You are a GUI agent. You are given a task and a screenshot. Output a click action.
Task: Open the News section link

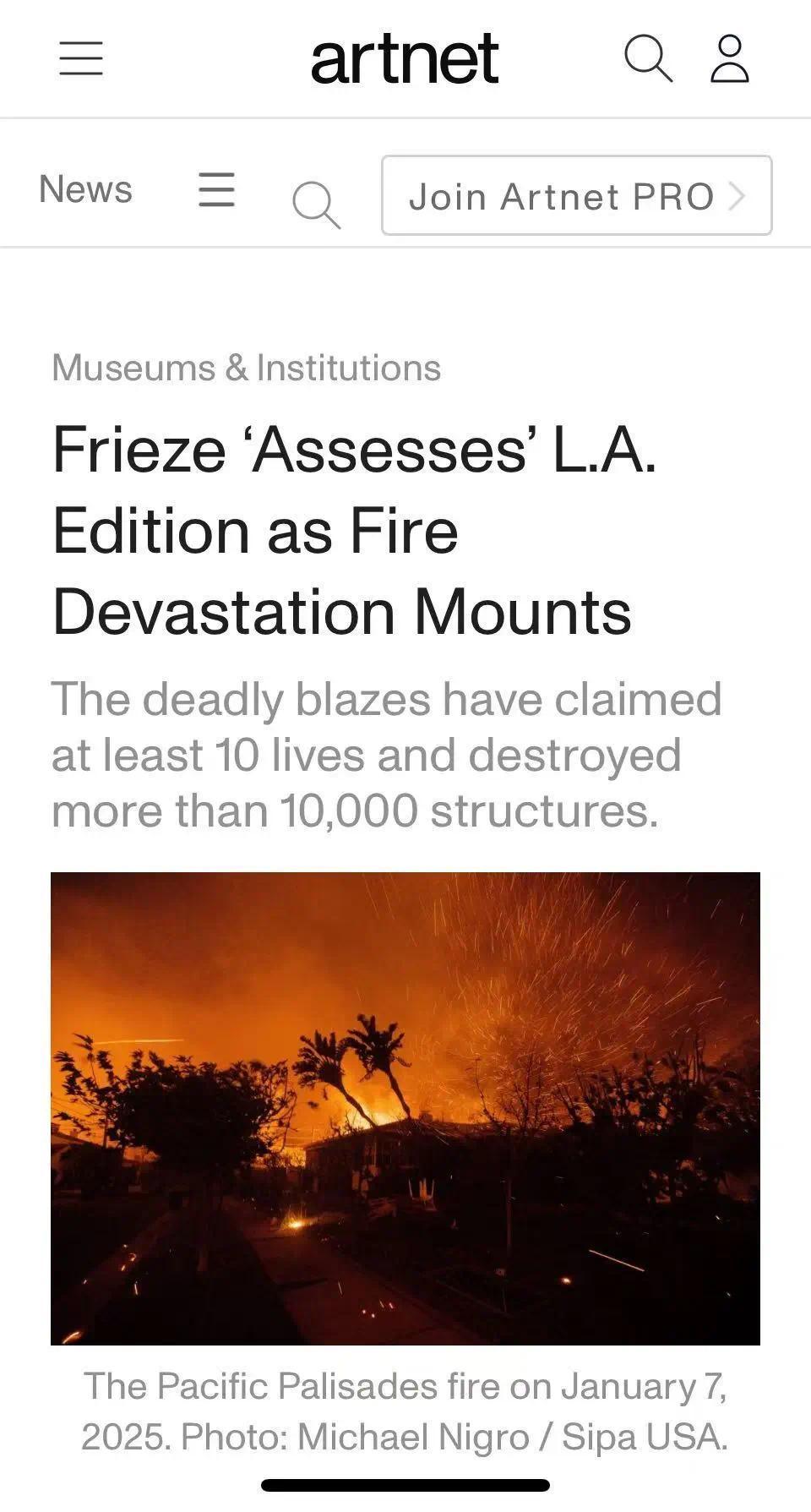pyautogui.click(x=85, y=189)
